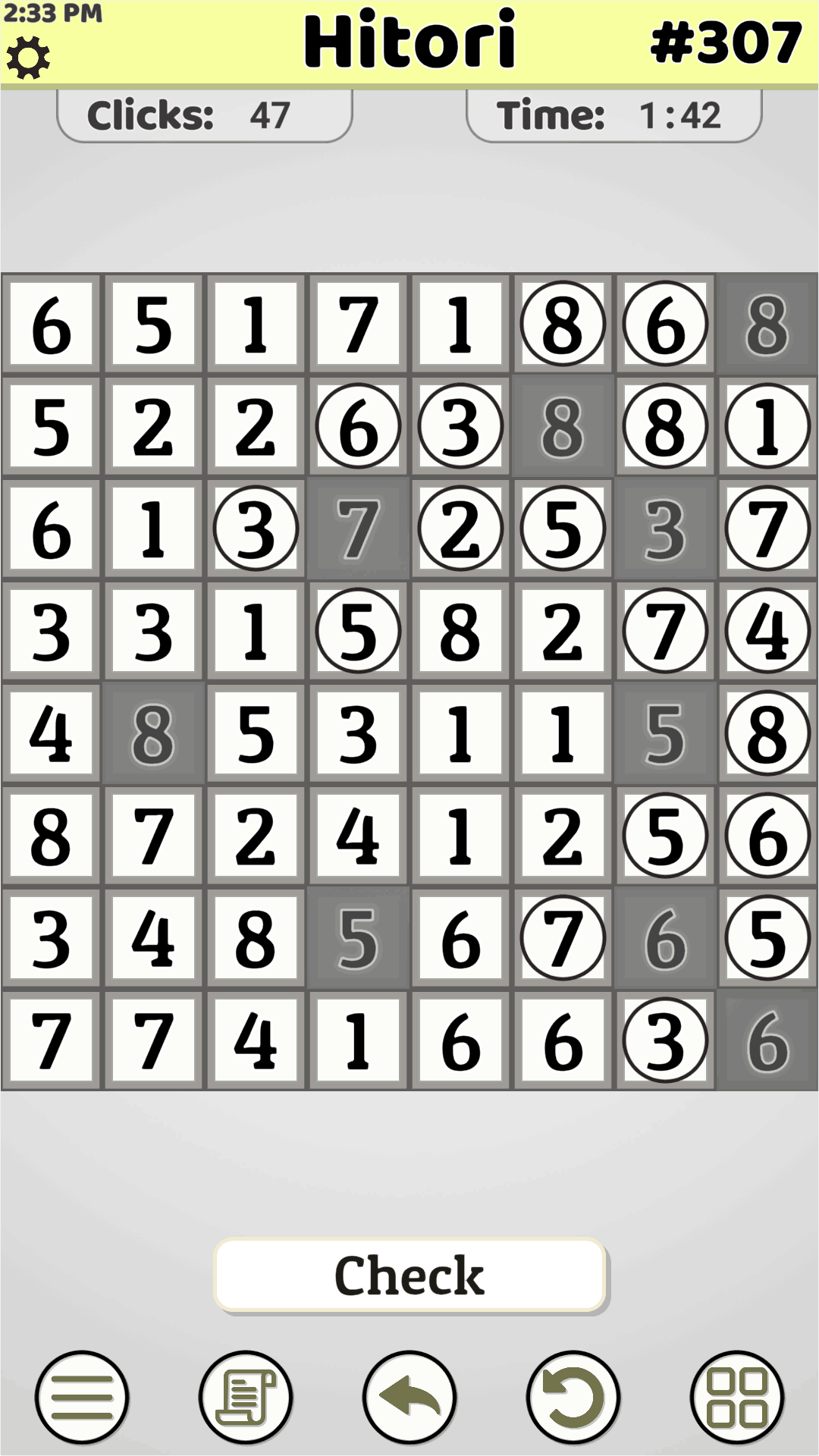Toggle the shaded 8 in the fifth row
The height and width of the screenshot is (1456, 819).
tap(153, 733)
